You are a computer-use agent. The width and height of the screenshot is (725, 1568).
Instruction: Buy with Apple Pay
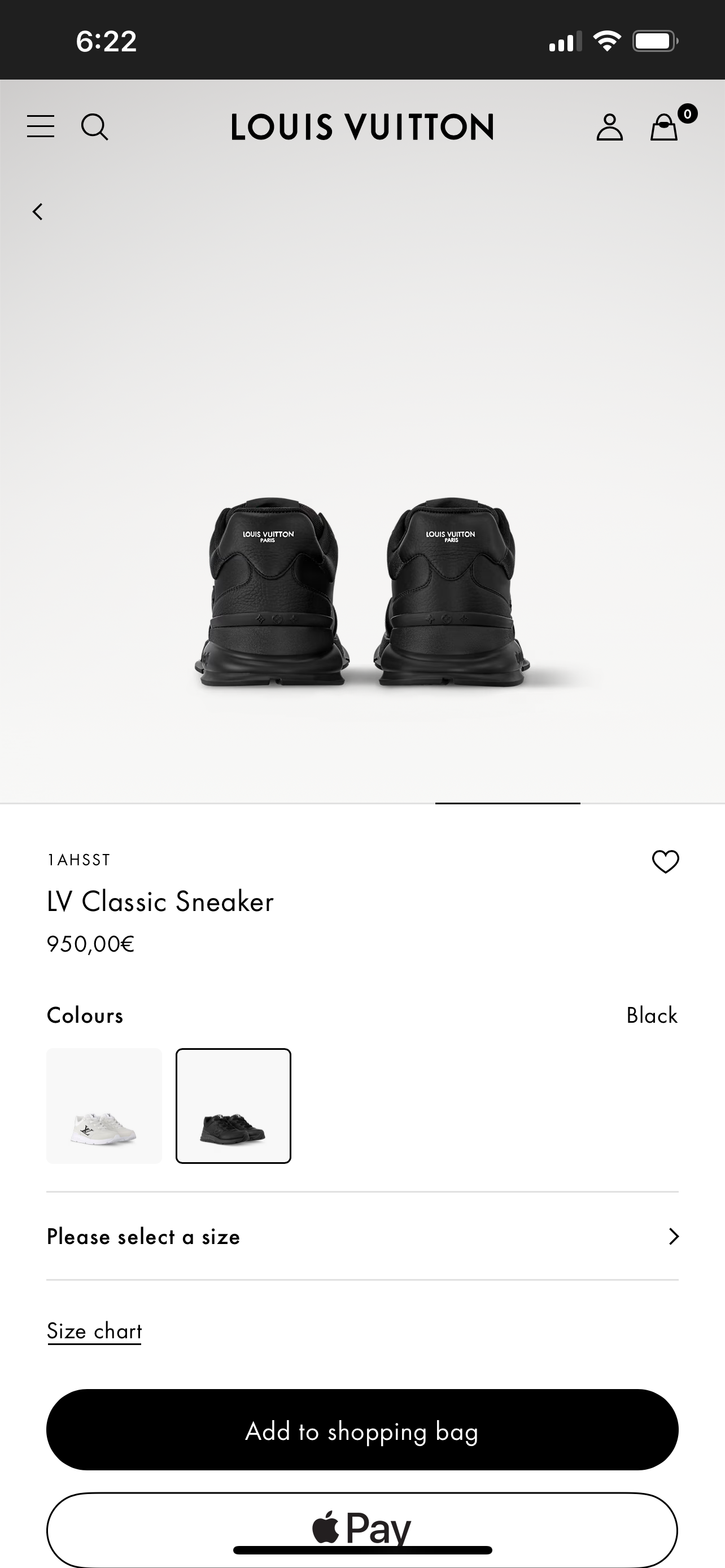[x=362, y=1528]
